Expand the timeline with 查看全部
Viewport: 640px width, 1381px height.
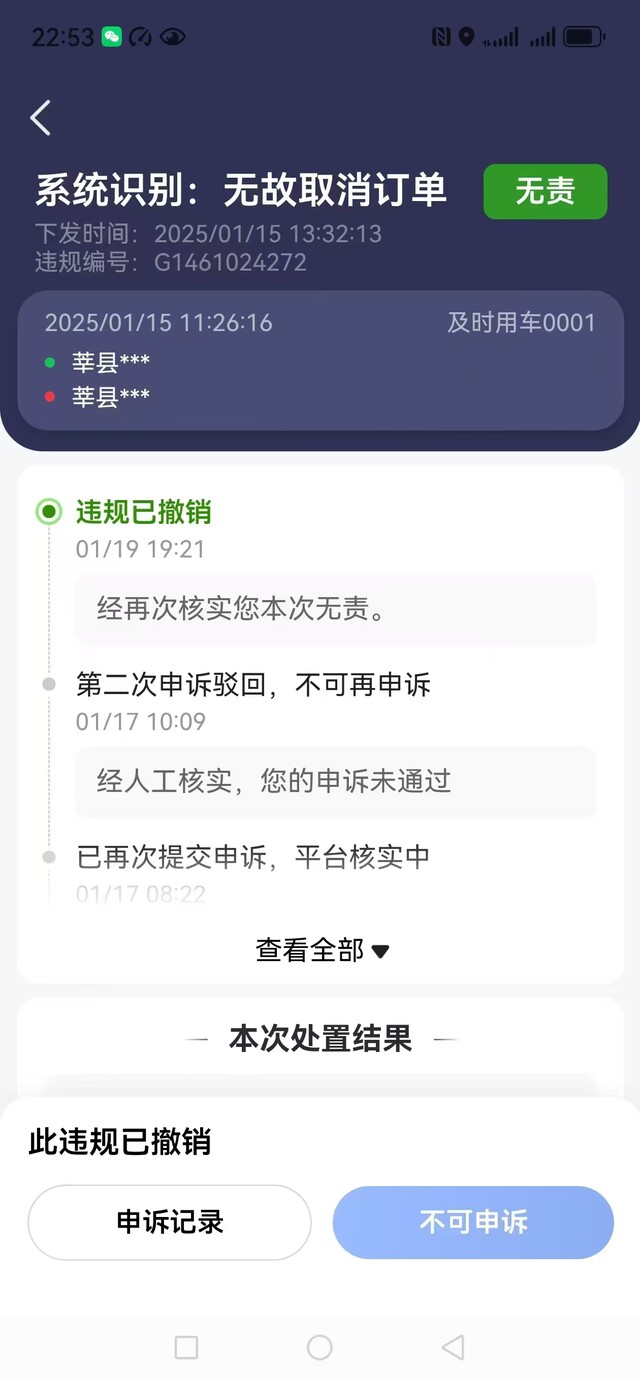[322, 950]
